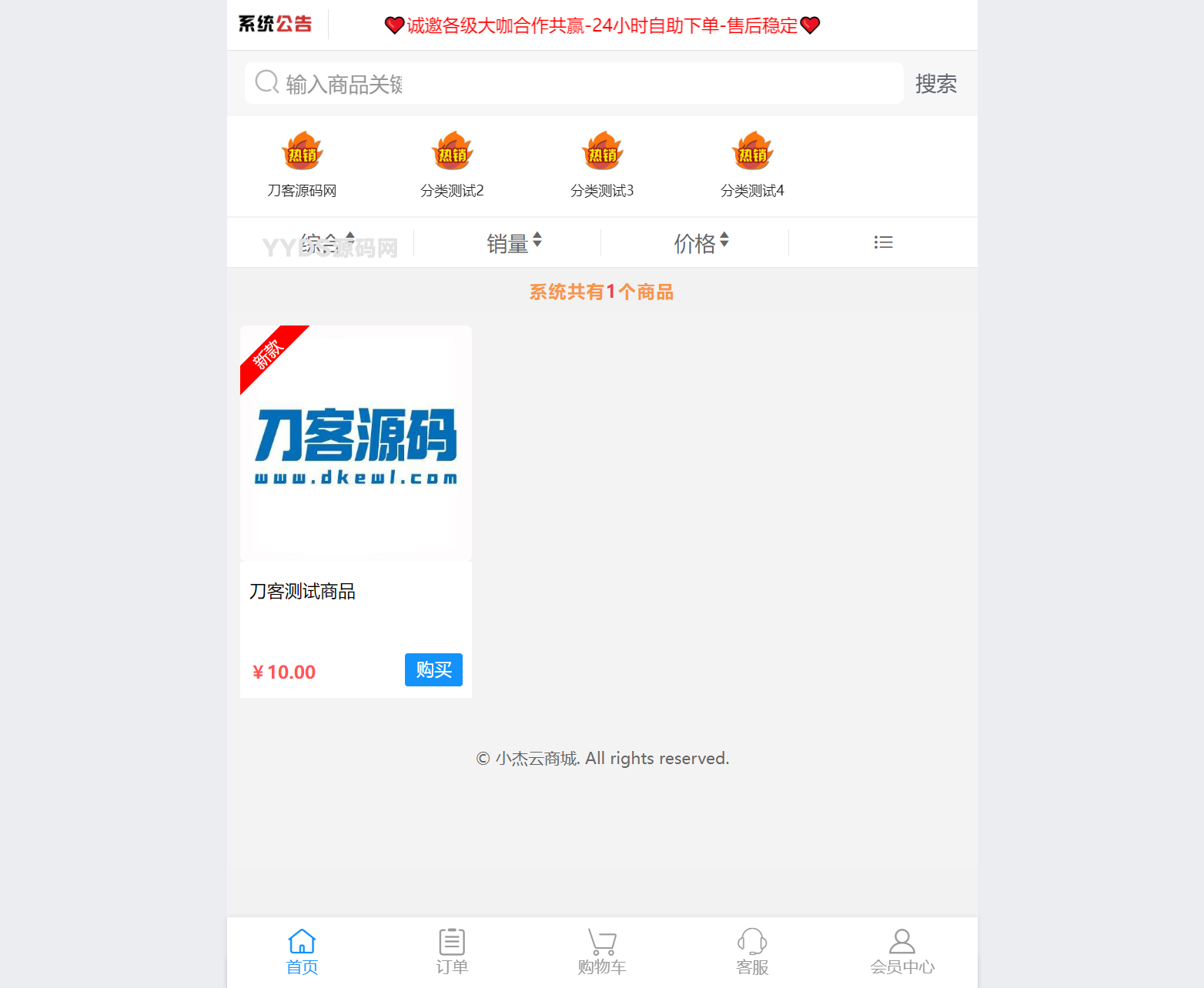Go to the 首页 home tab
This screenshot has height=988, width=1204.
(302, 952)
